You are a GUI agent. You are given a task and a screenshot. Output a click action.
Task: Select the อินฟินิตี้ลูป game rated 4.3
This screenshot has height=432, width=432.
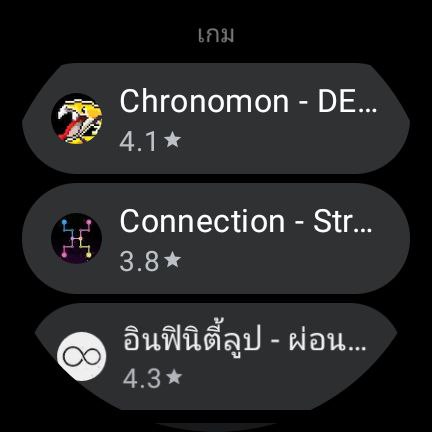(216, 357)
